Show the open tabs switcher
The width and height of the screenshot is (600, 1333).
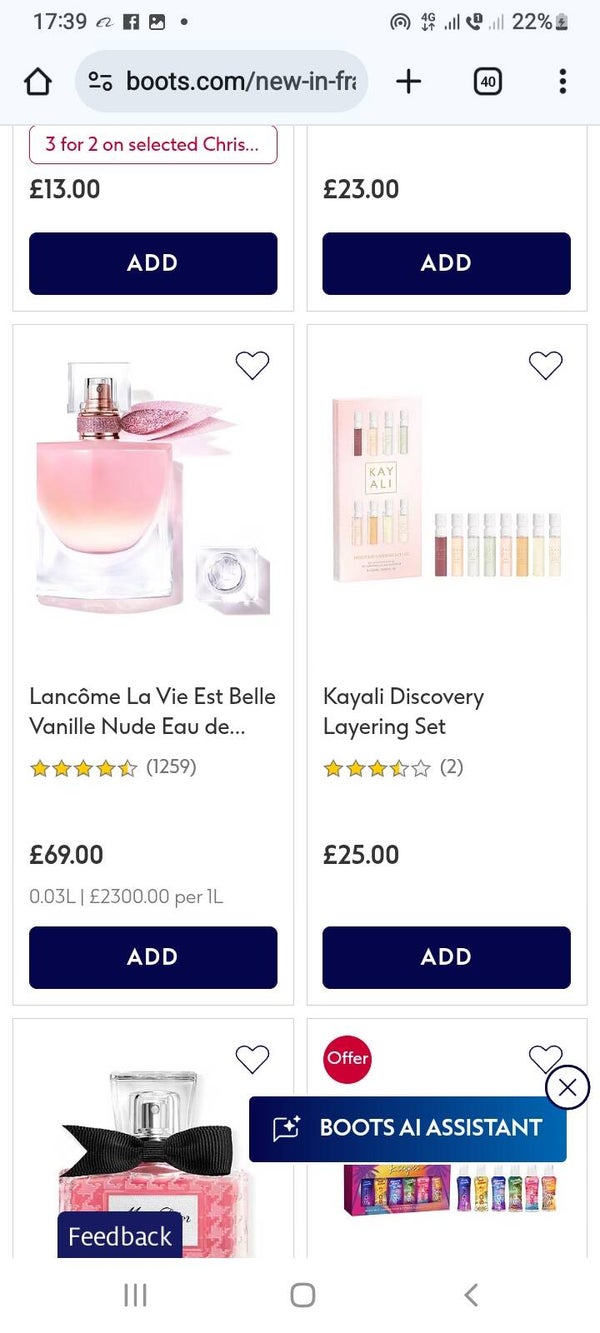[487, 82]
